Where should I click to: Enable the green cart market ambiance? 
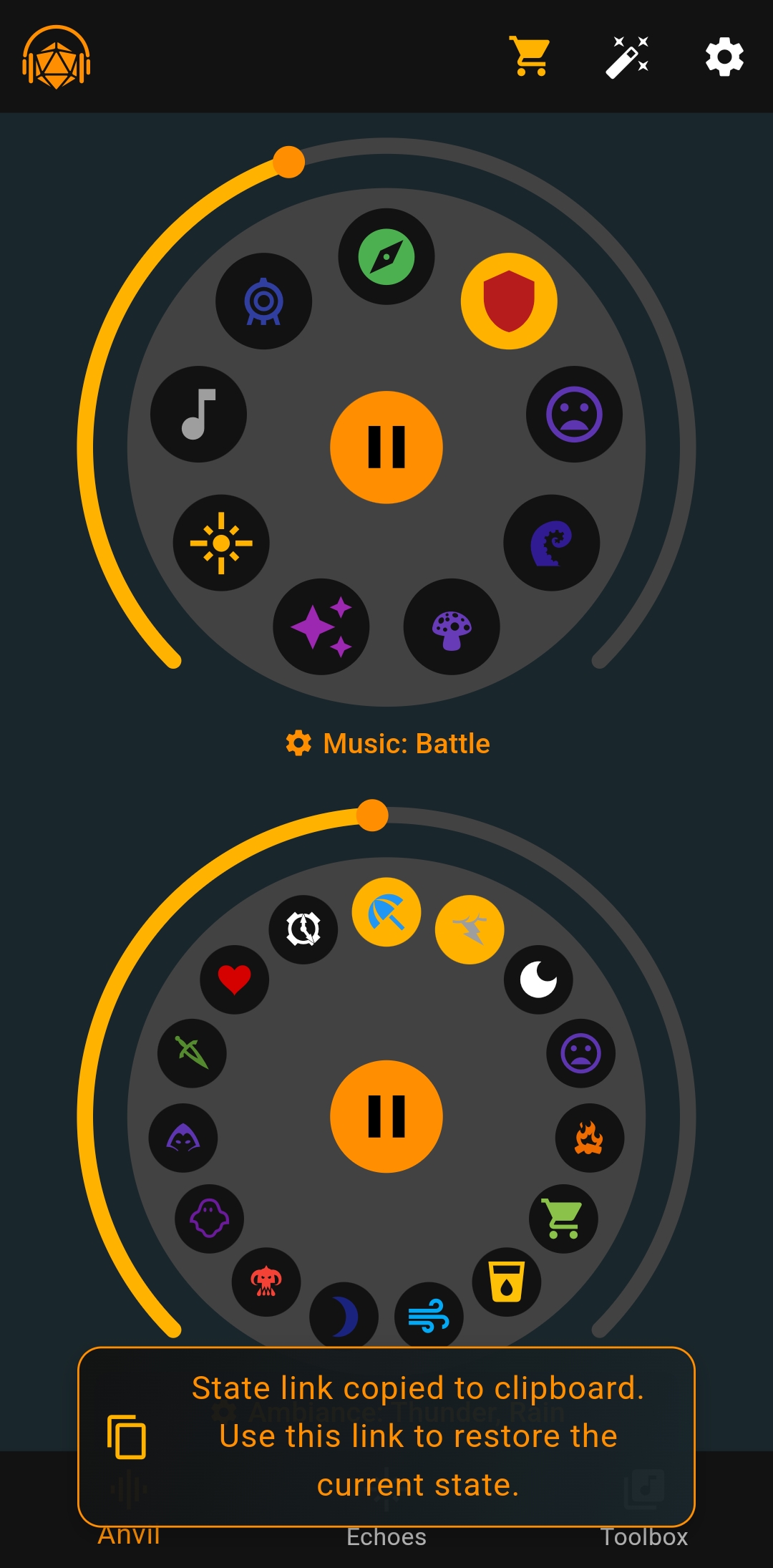pyautogui.click(x=563, y=1219)
